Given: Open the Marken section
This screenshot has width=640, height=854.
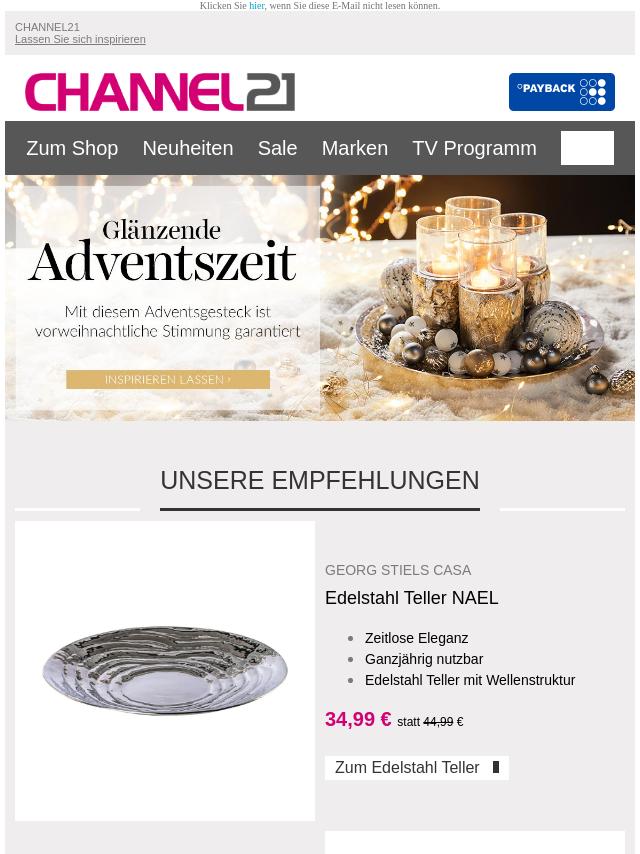Looking at the screenshot, I should click(x=354, y=148).
